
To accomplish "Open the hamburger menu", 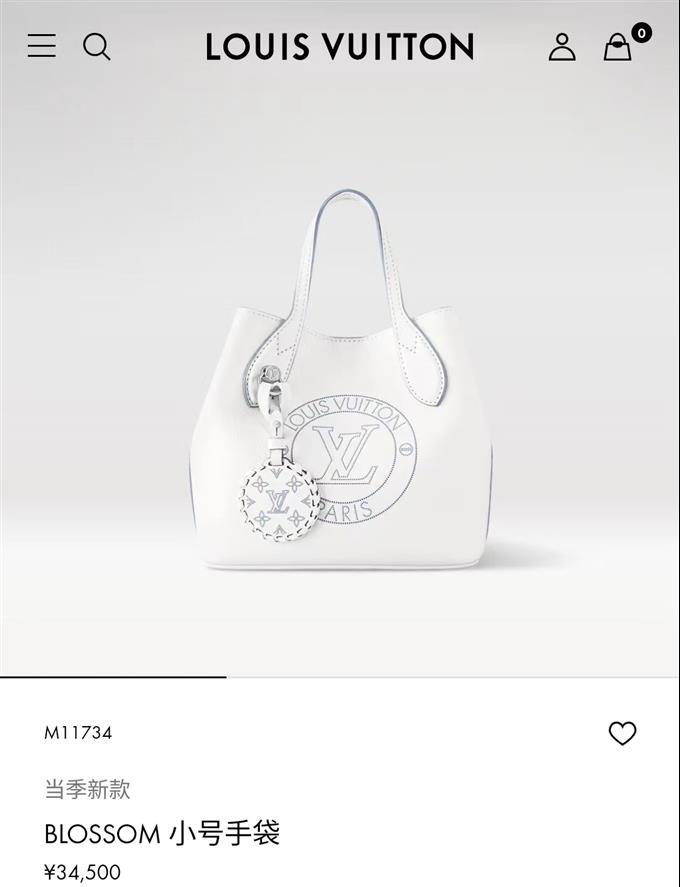I will (42, 46).
